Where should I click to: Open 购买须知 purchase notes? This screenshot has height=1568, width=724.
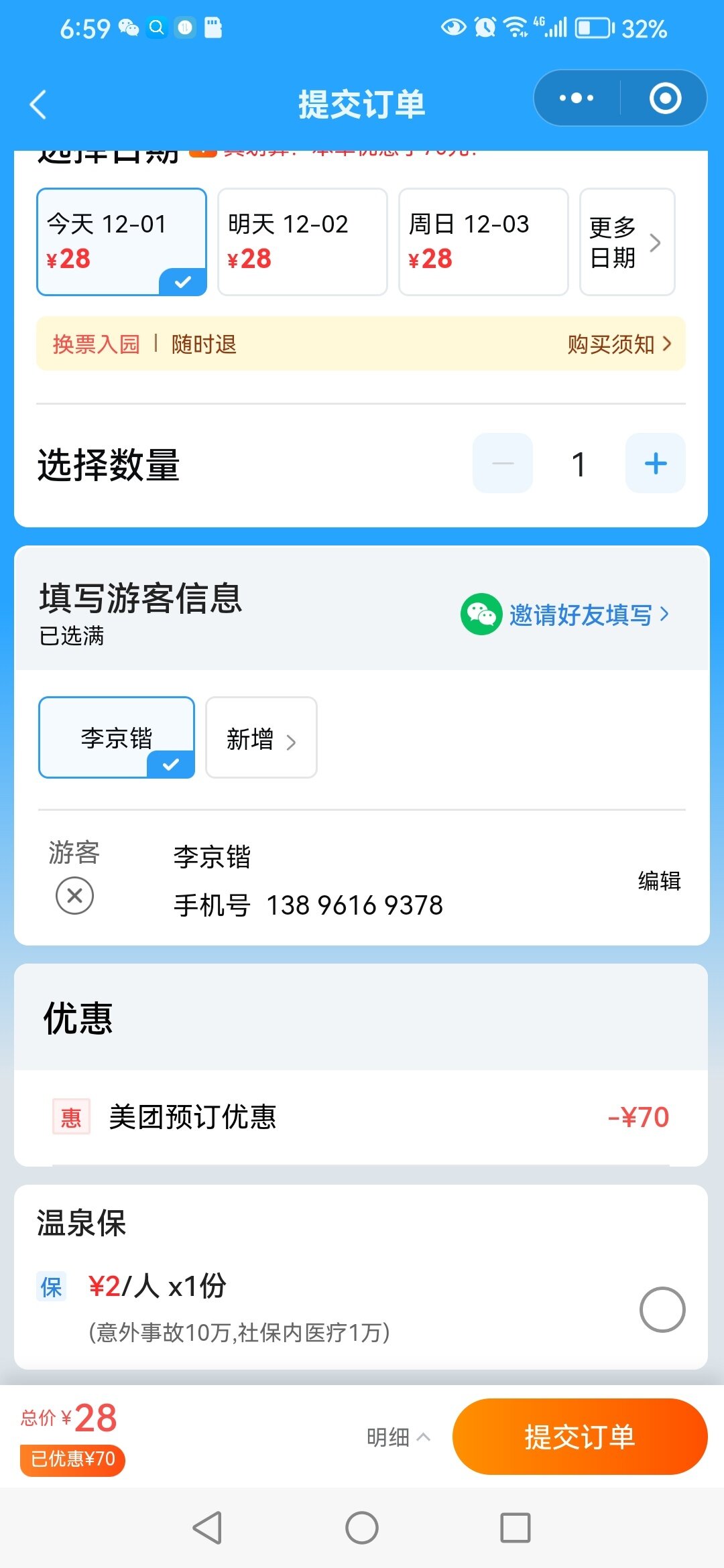pyautogui.click(x=618, y=344)
